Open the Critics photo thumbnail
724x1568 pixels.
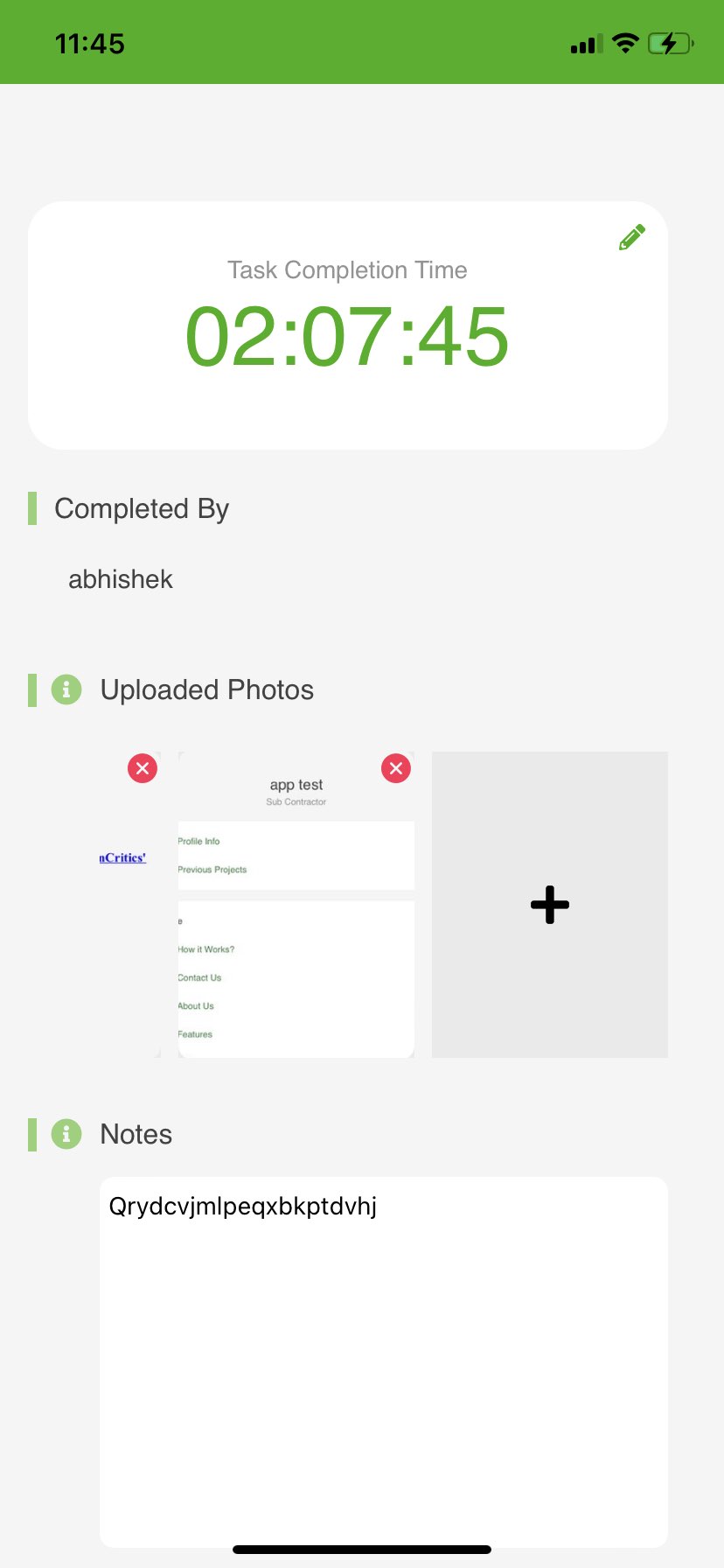pos(130,905)
